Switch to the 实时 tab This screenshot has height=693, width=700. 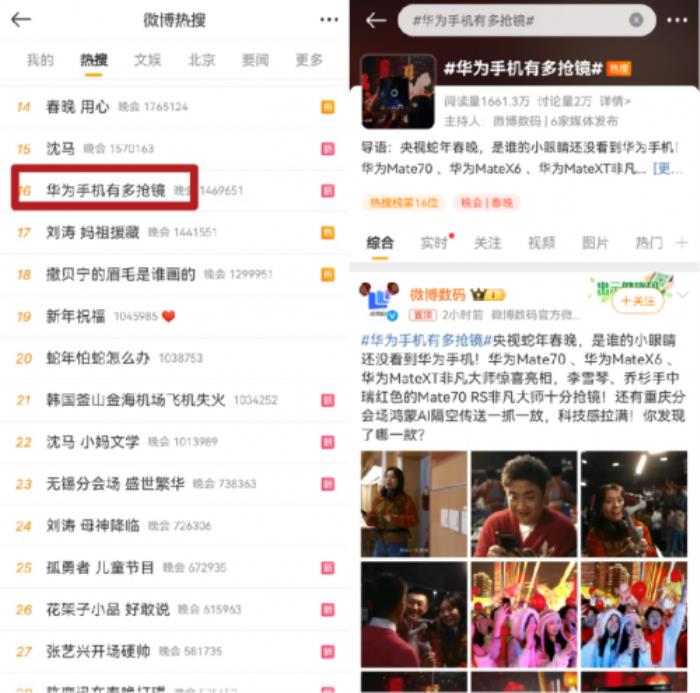[x=434, y=243]
